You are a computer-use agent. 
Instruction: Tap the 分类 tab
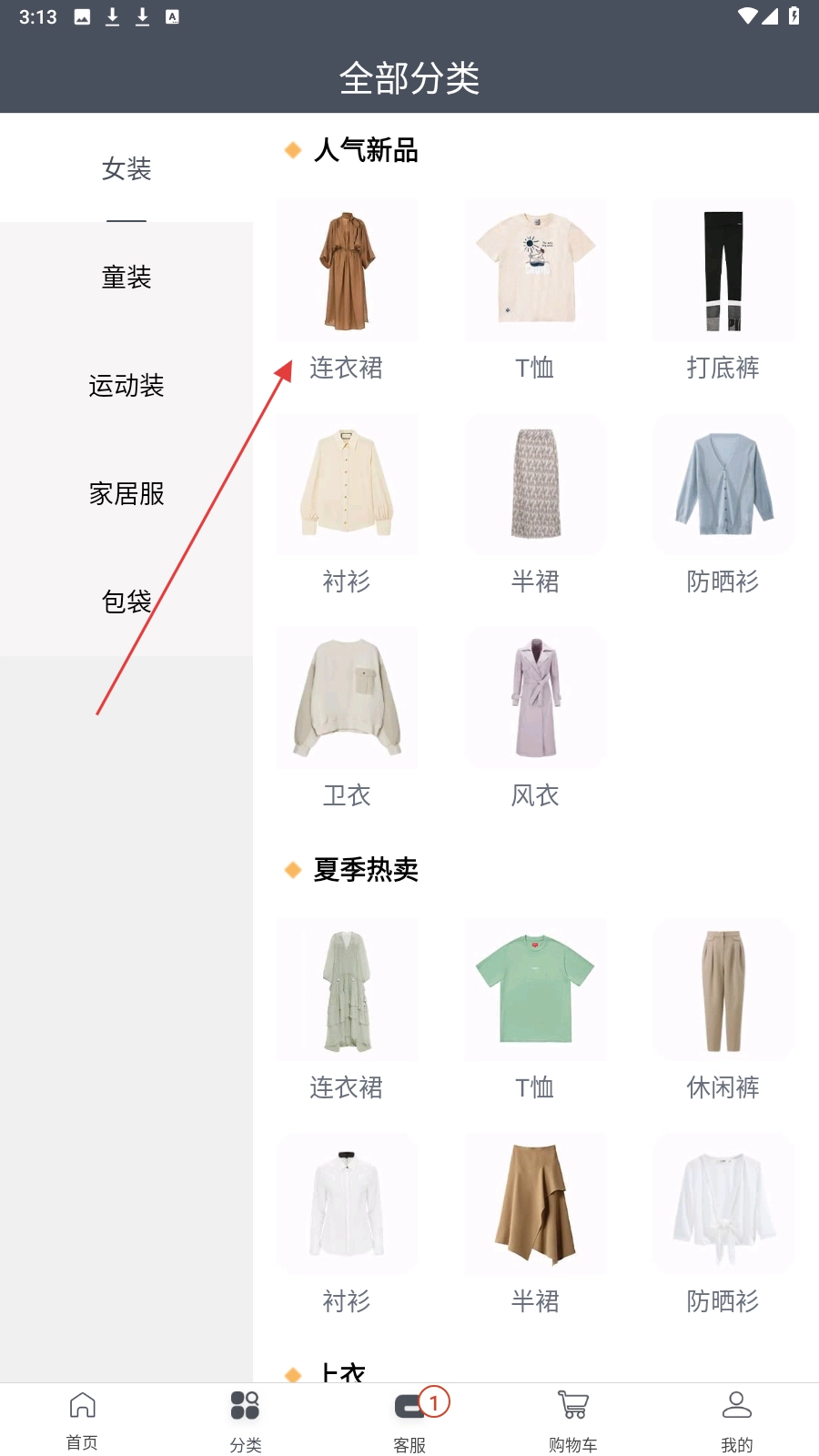click(246, 1420)
